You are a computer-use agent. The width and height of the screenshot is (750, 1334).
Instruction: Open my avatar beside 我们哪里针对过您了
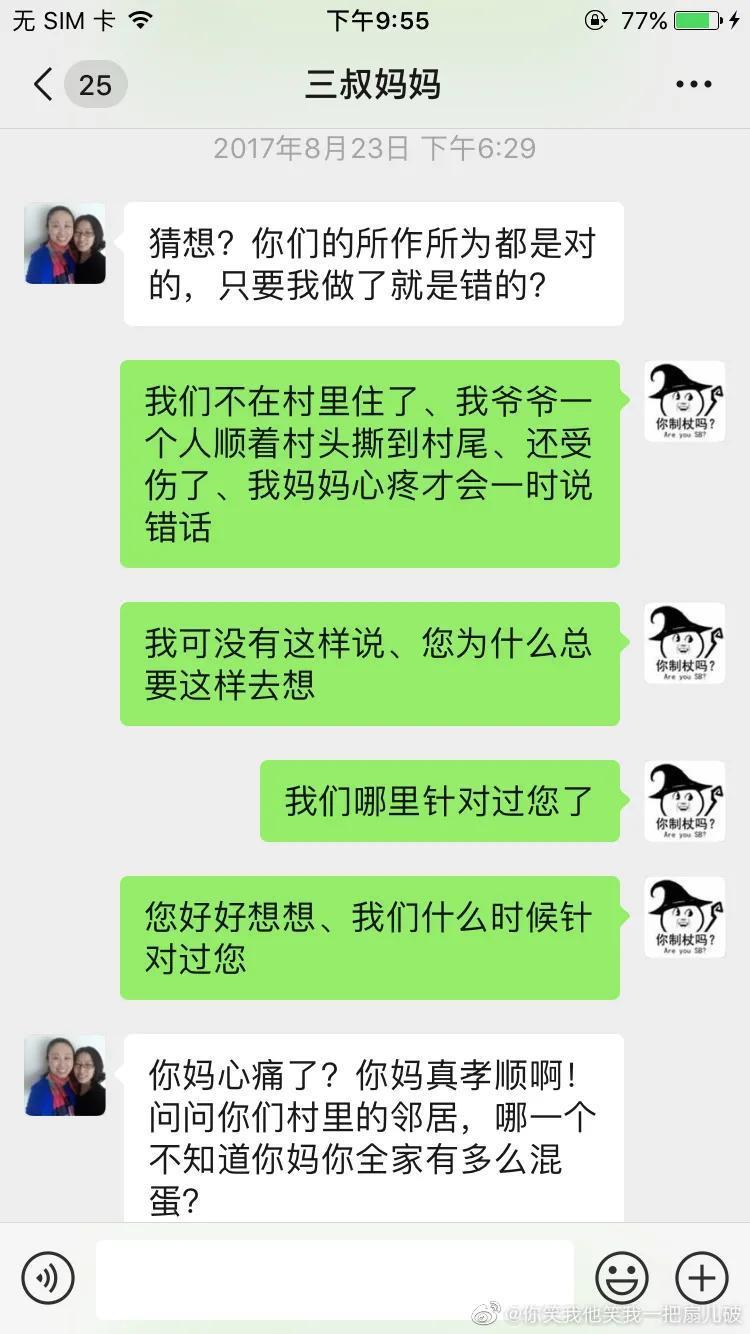(x=684, y=801)
